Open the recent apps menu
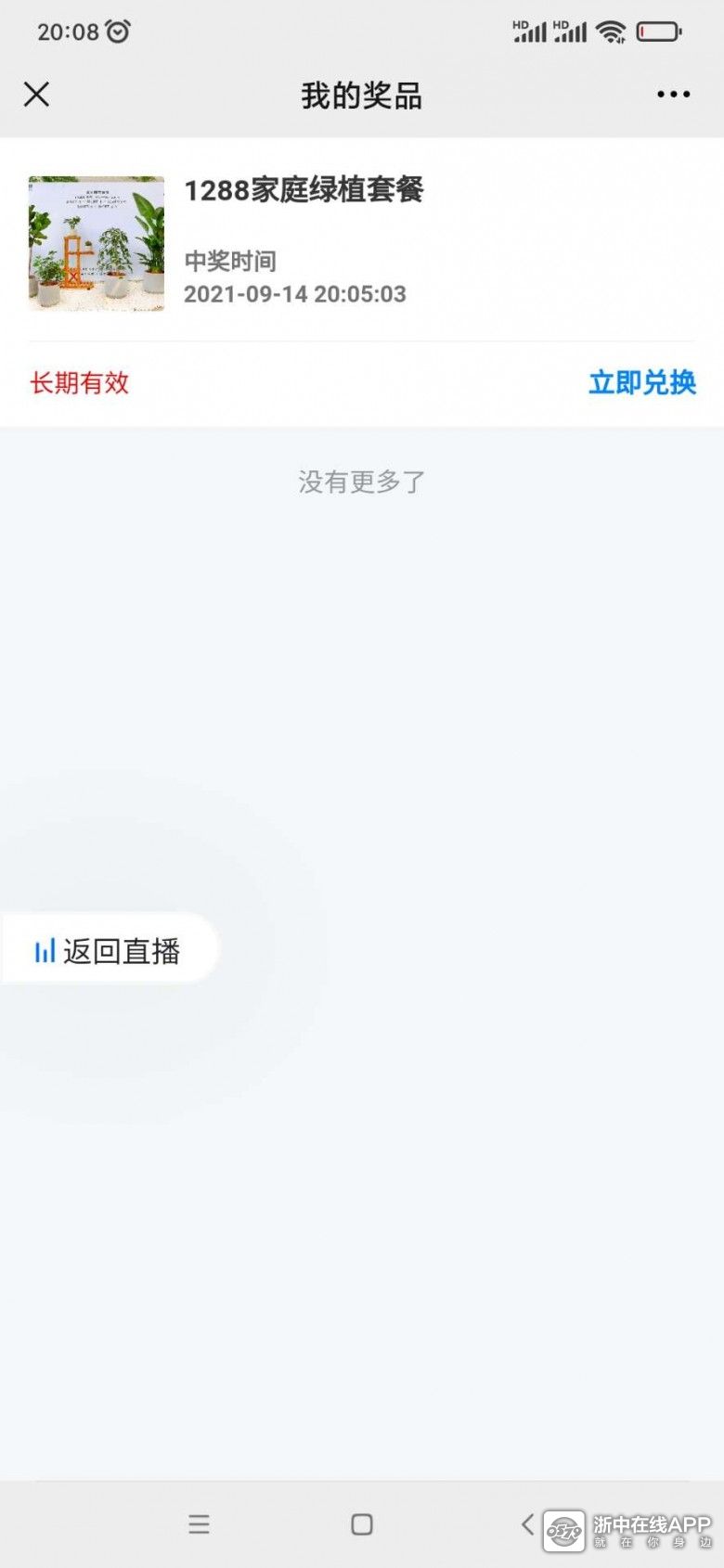 coord(199,1524)
